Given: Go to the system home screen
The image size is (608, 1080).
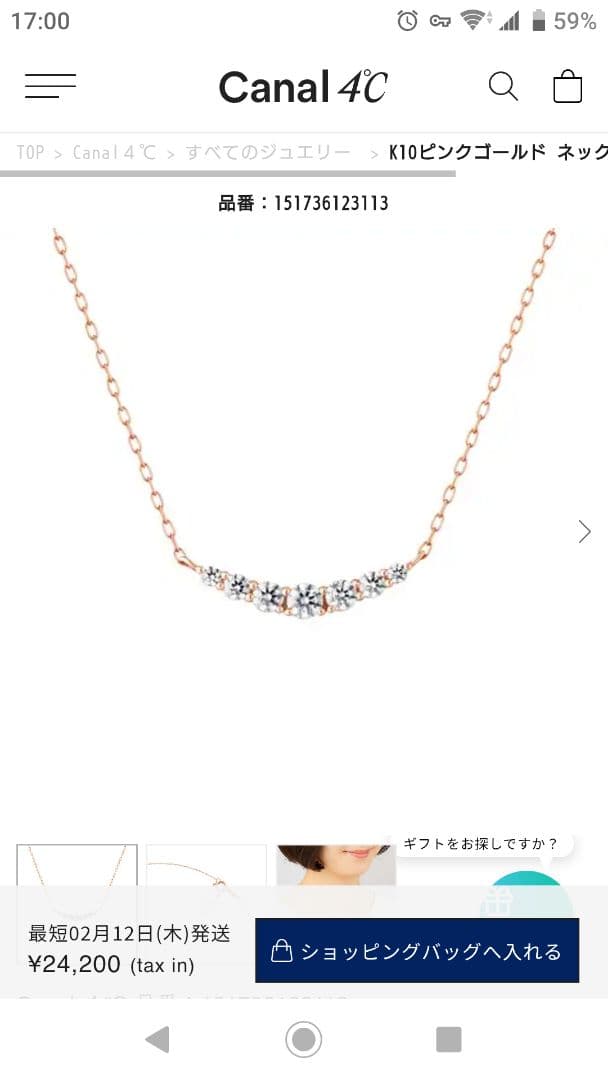Looking at the screenshot, I should [x=303, y=1040].
